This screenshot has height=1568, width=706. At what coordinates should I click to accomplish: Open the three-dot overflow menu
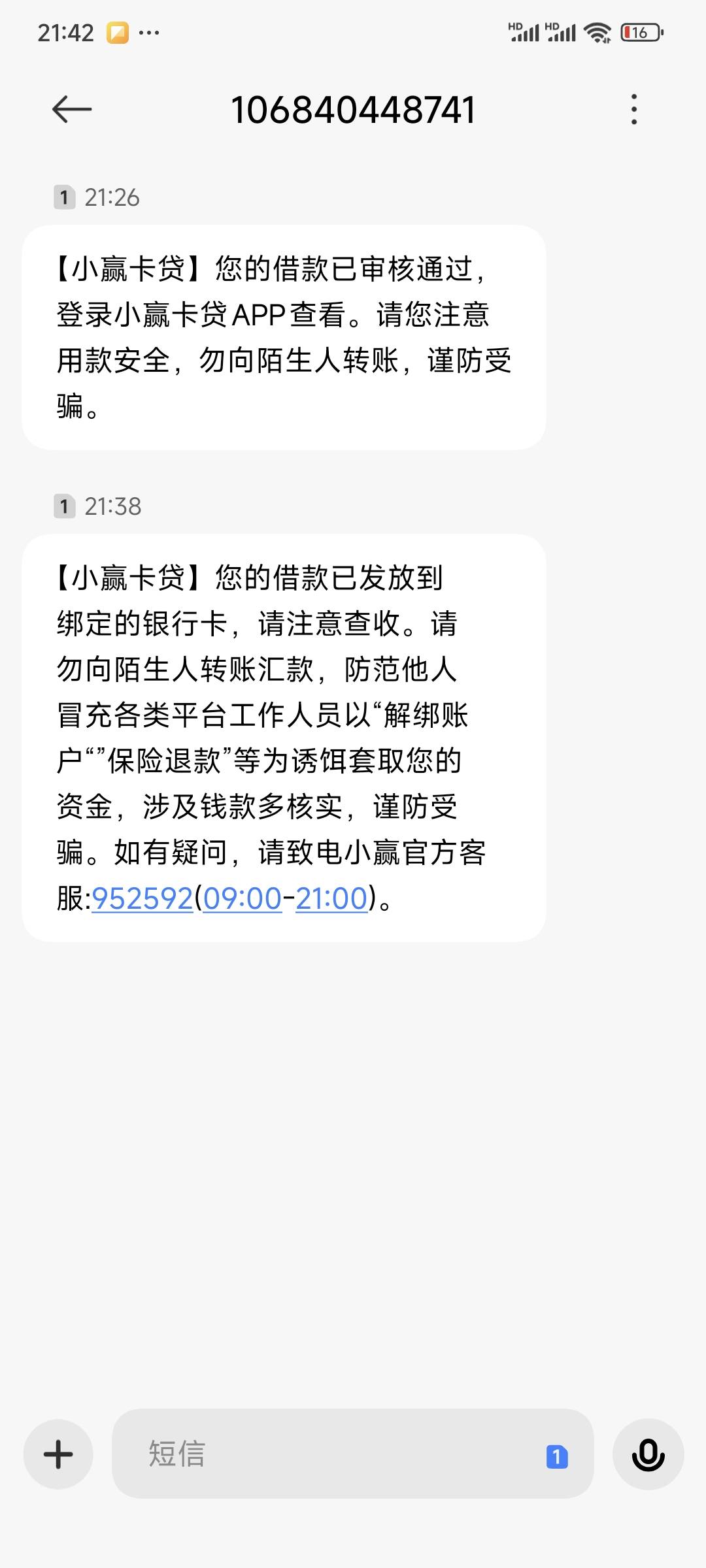point(633,109)
